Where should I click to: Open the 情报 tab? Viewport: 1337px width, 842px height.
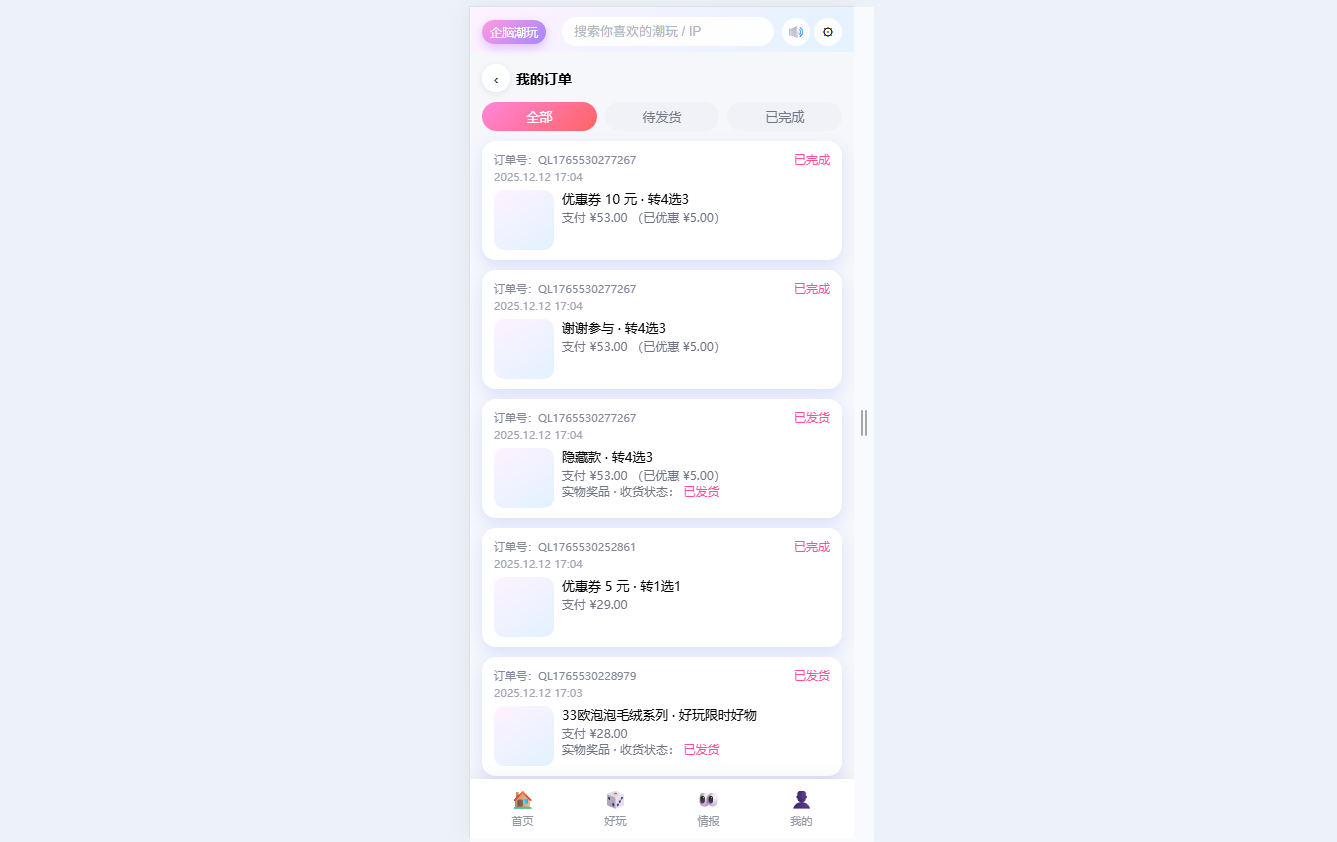tap(708, 808)
